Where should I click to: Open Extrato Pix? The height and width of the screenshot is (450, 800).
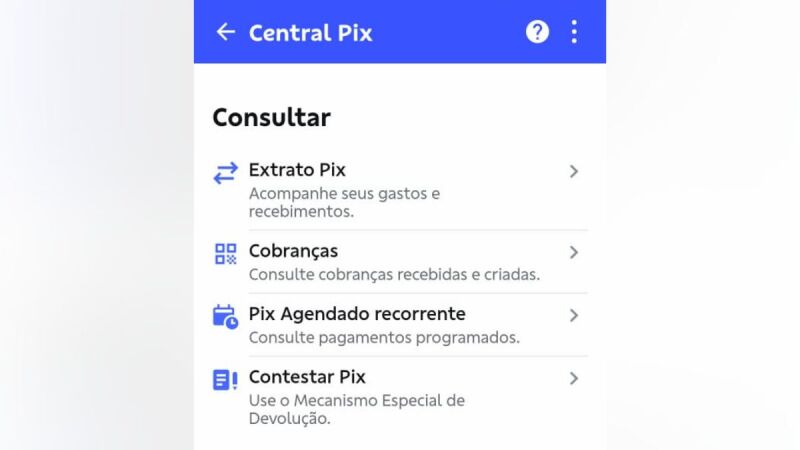400,190
